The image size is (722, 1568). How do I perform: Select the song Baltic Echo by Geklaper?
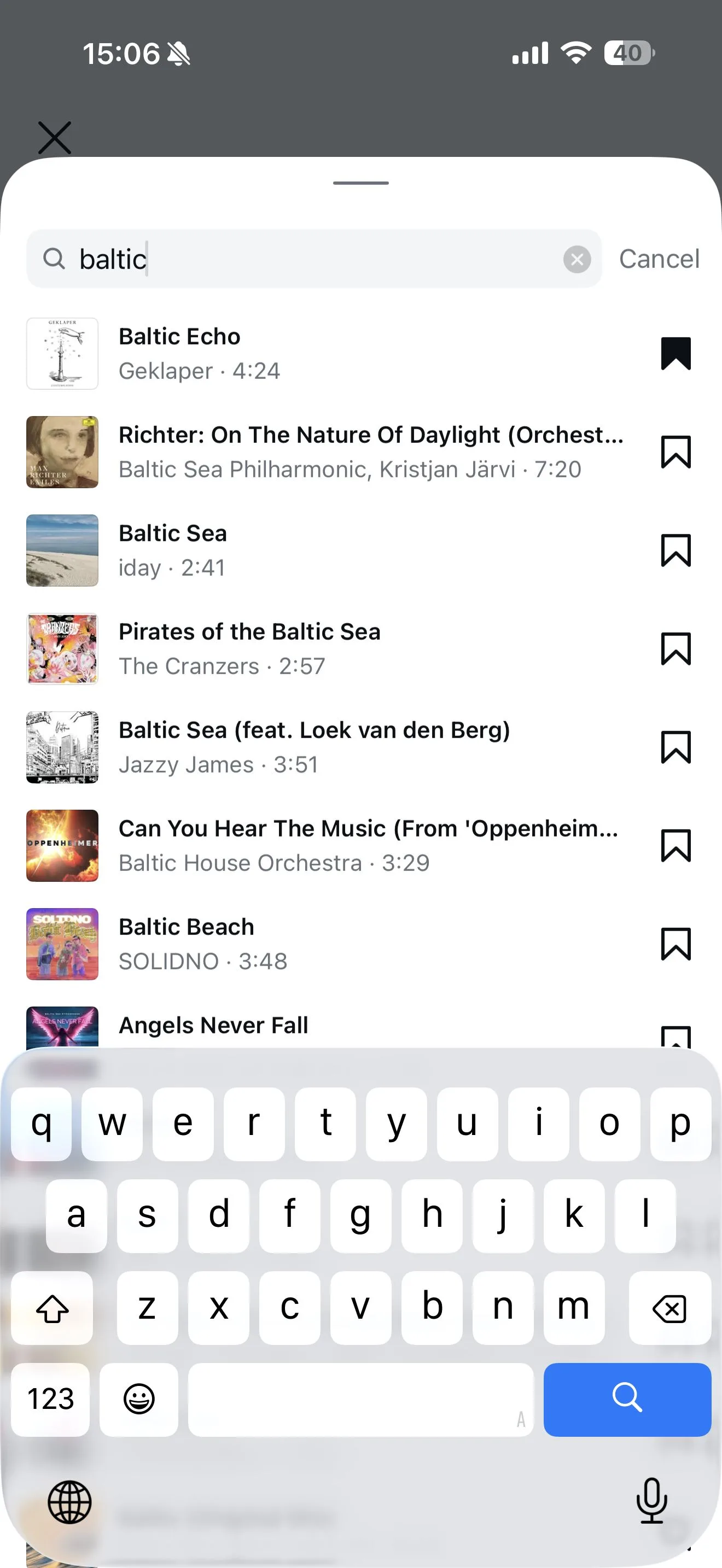click(x=329, y=354)
